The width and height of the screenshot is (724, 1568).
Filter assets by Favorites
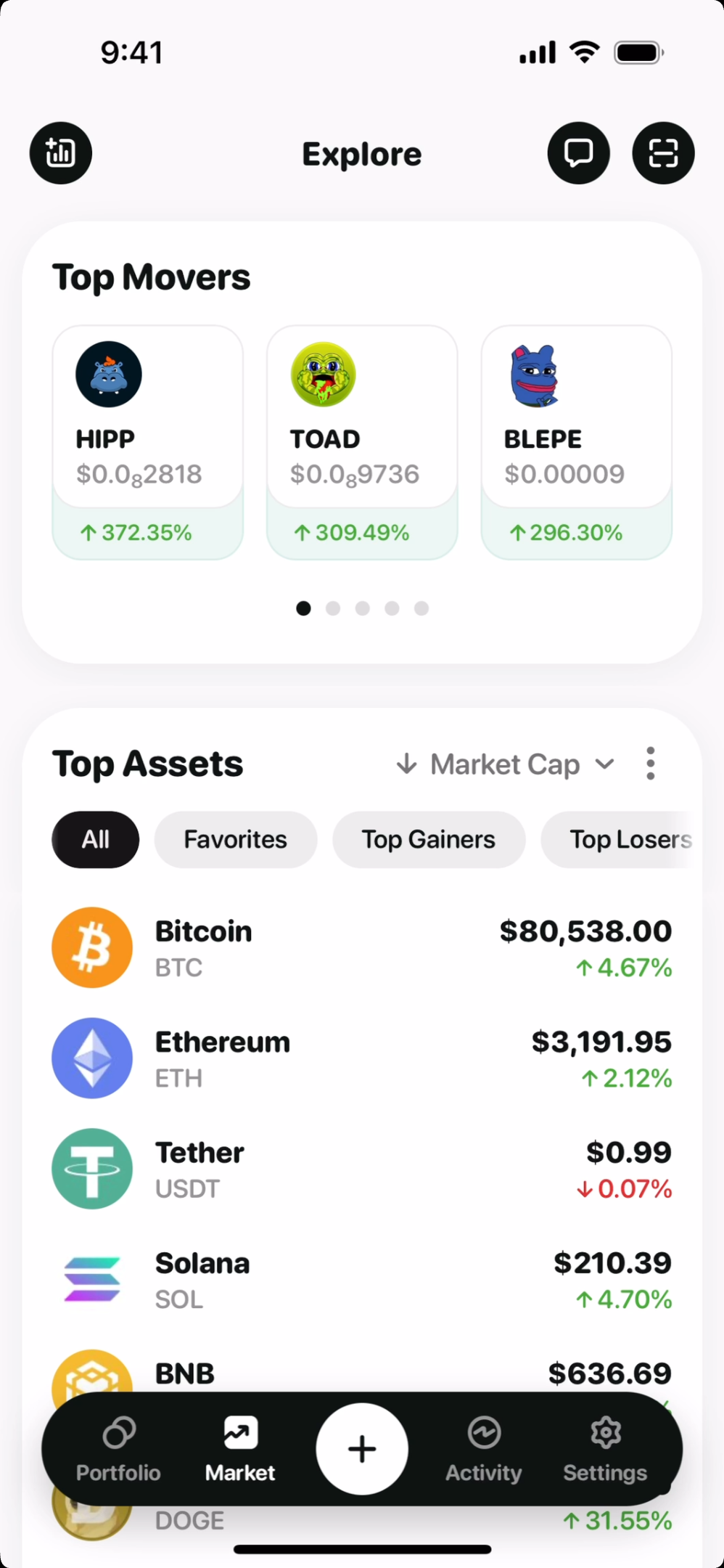pos(235,840)
